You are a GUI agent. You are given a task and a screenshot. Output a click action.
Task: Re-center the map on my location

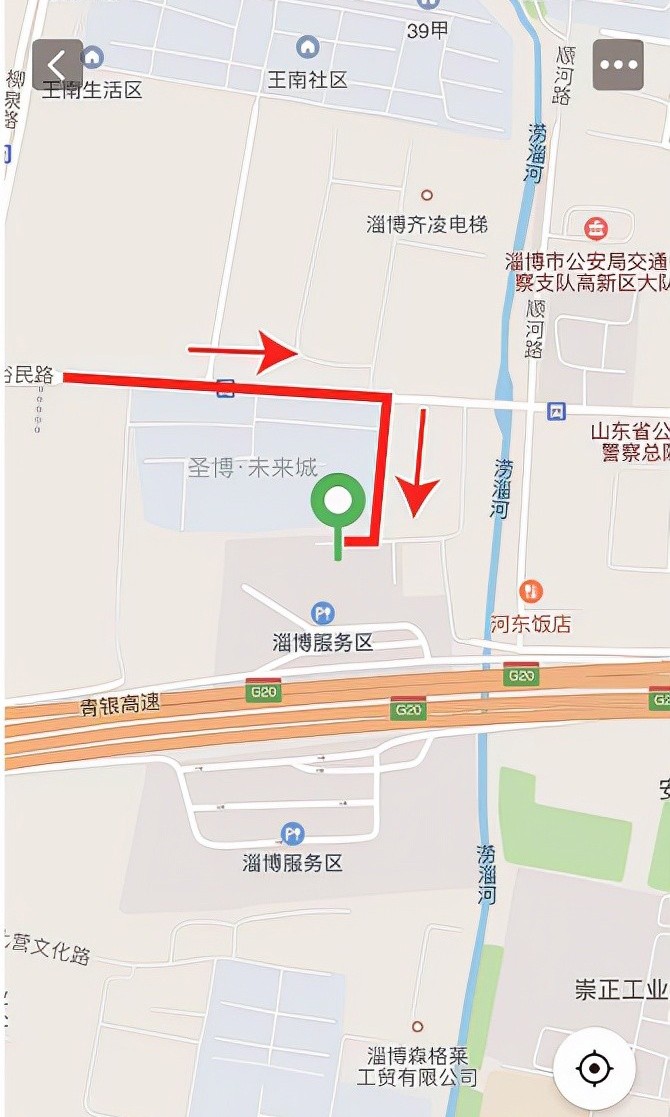(x=594, y=1069)
